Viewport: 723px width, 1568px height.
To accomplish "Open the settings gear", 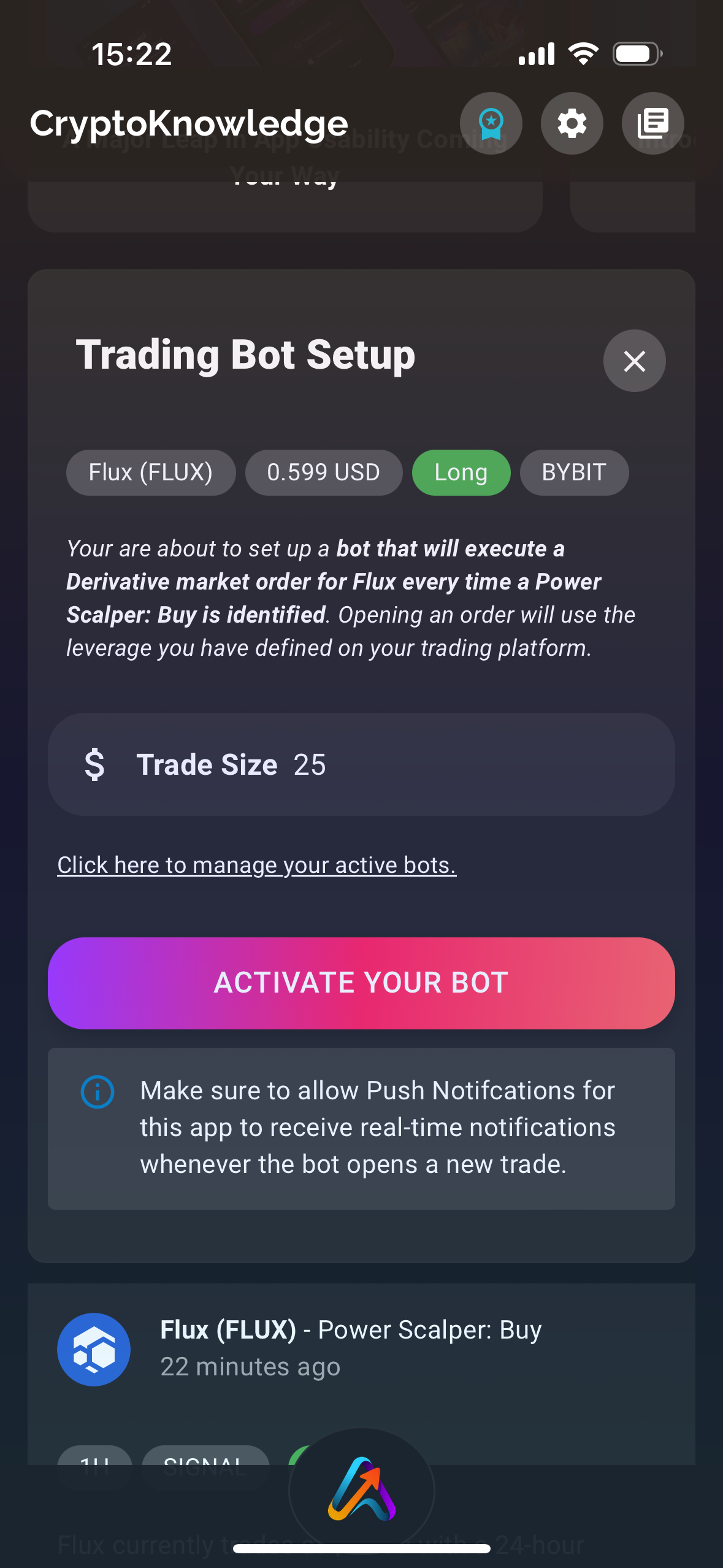I will pos(572,123).
